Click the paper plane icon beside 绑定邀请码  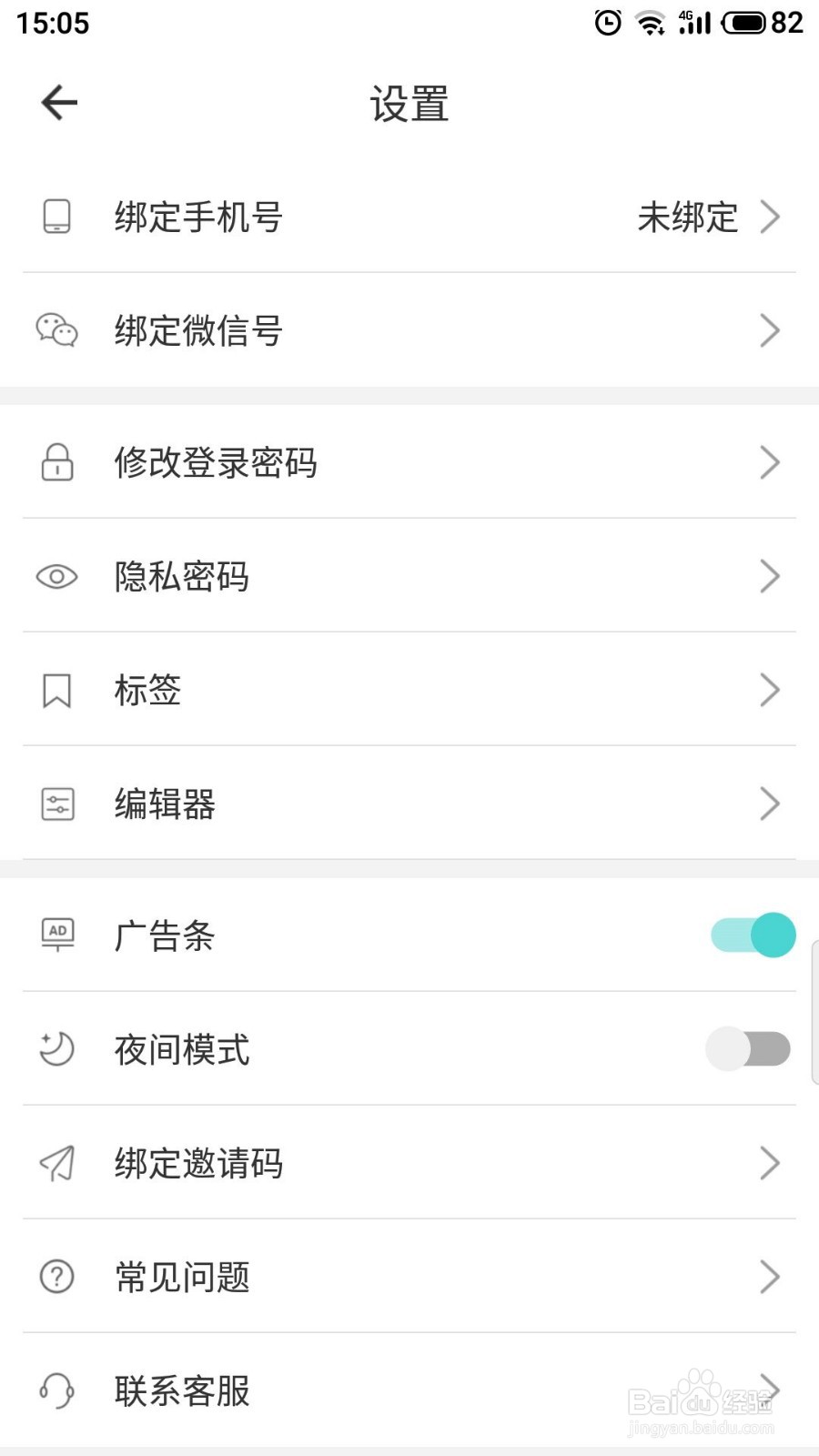tap(56, 1163)
